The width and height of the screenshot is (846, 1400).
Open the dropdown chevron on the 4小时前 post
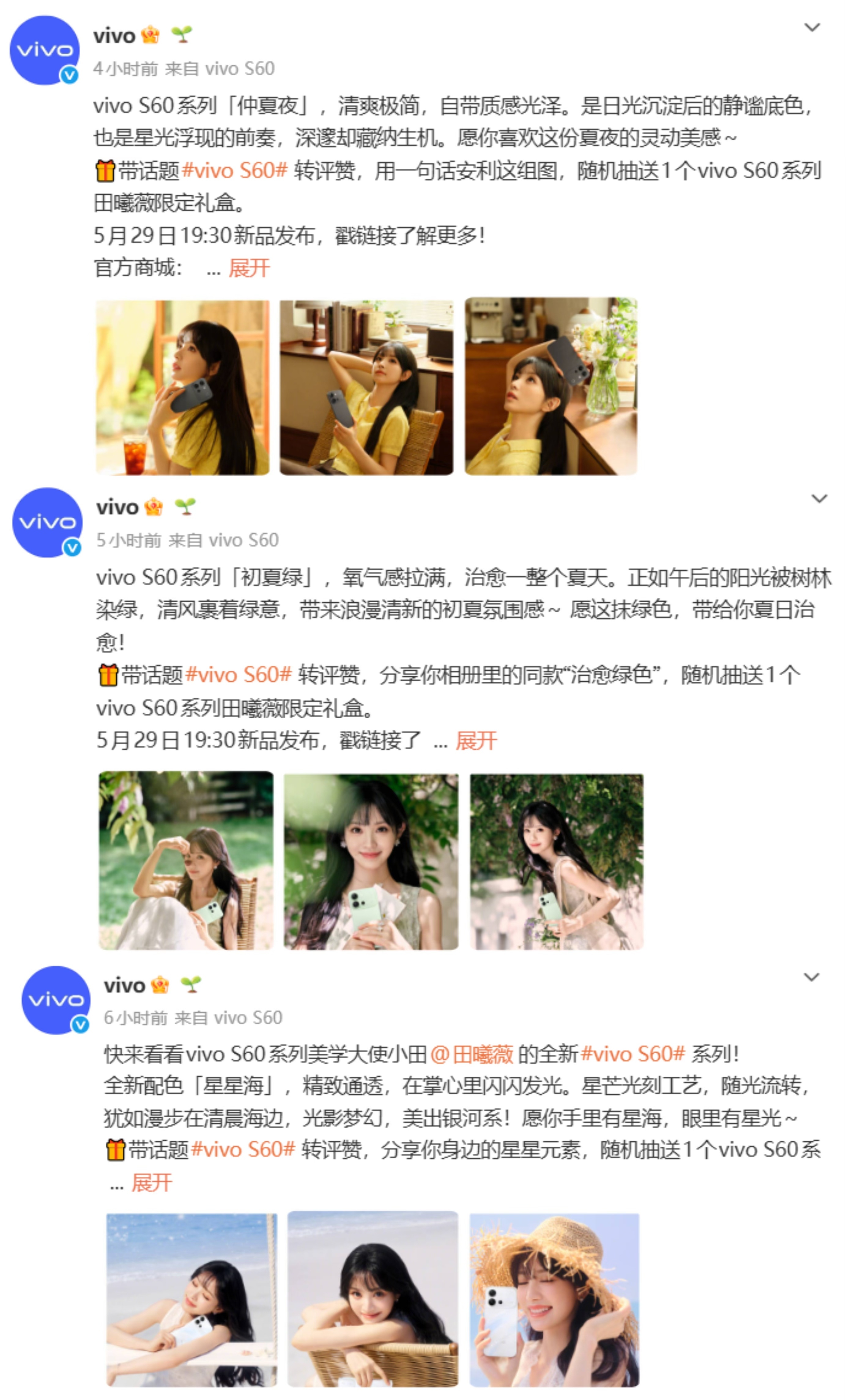tap(812, 27)
